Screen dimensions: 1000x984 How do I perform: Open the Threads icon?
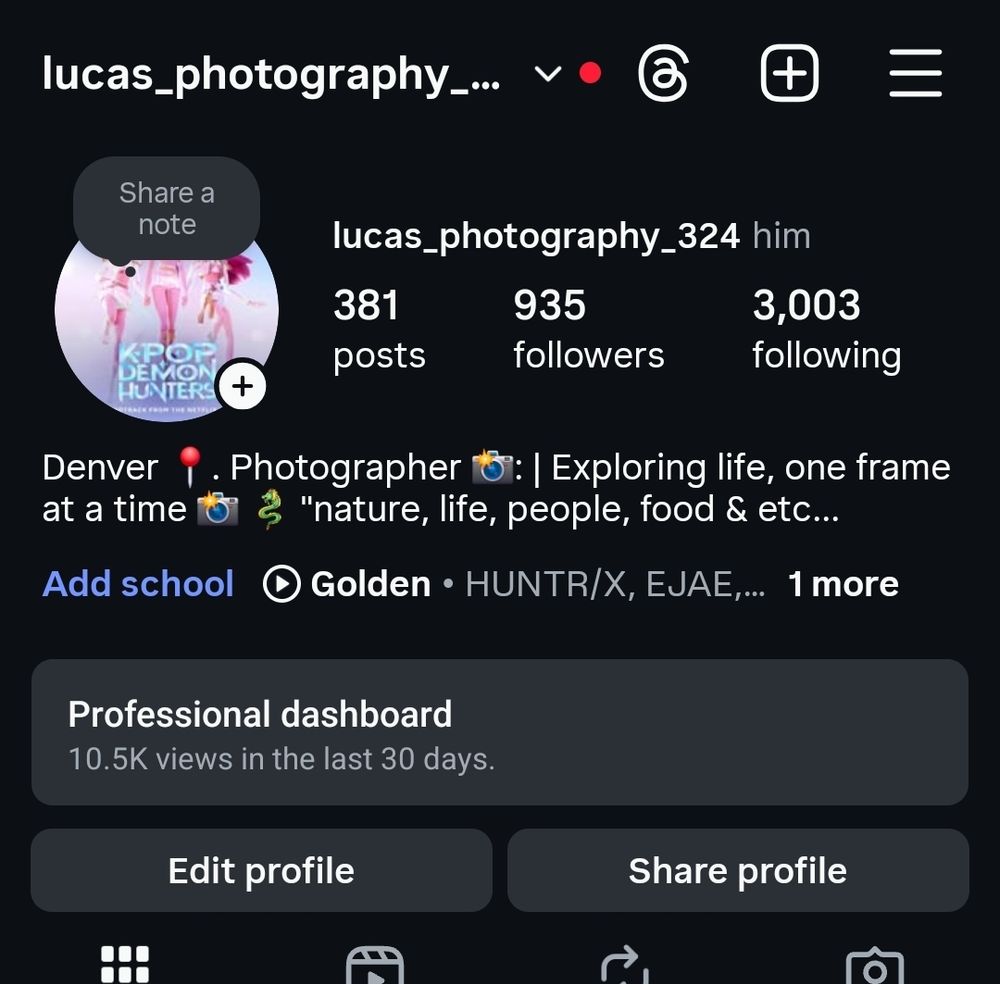(663, 74)
